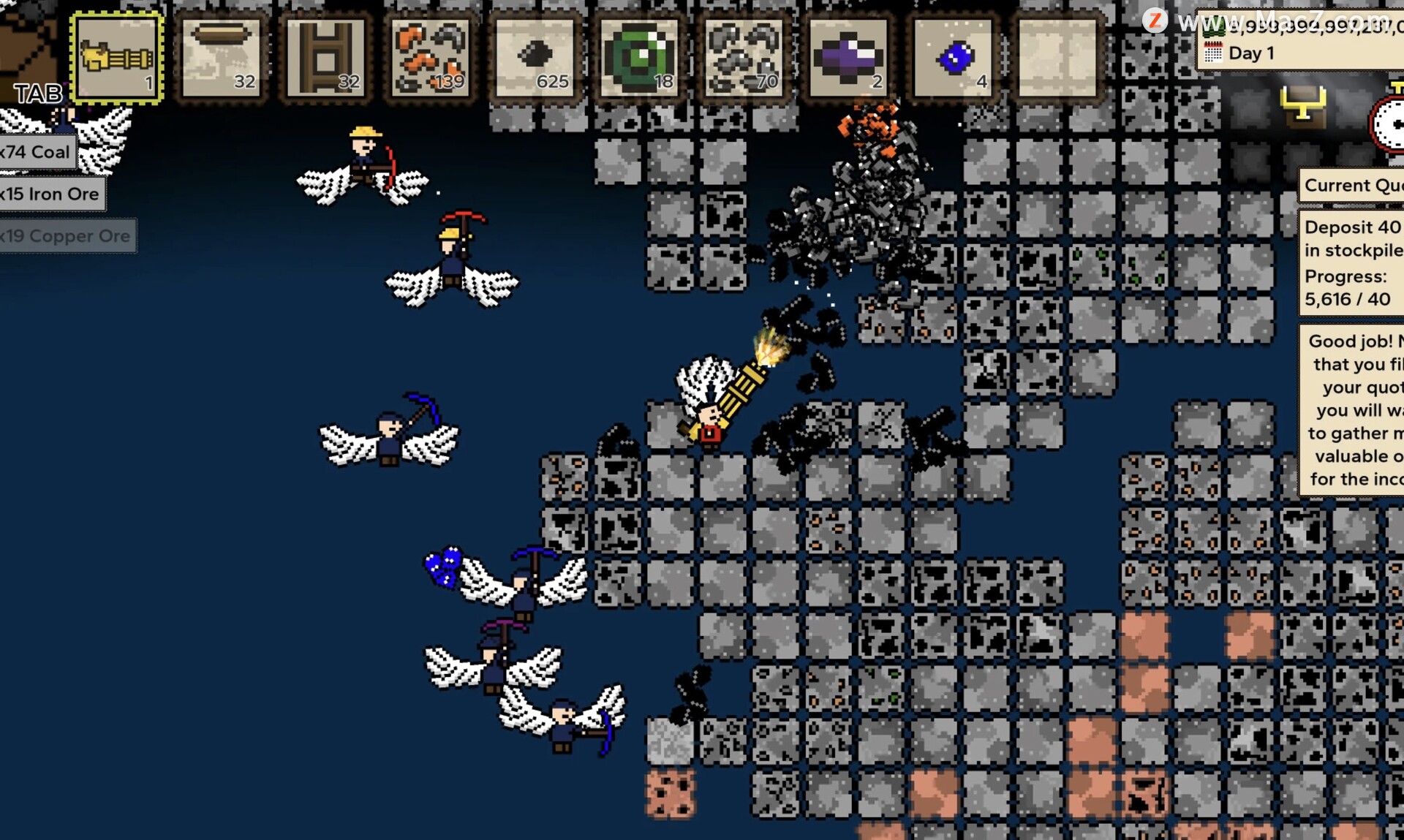This screenshot has width=1404, height=840.
Task: Open the inventory via TAB button
Action: [37, 94]
